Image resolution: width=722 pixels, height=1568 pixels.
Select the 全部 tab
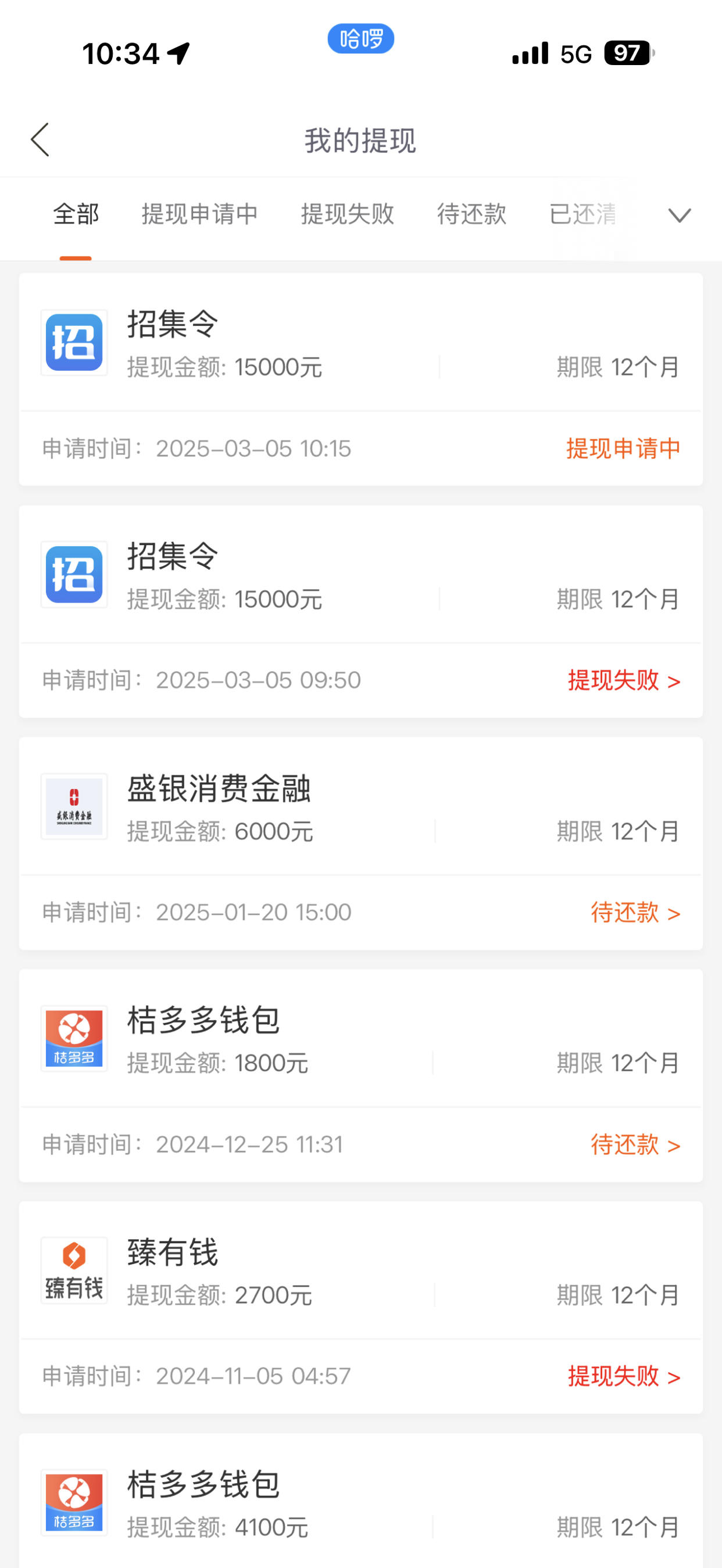(76, 214)
